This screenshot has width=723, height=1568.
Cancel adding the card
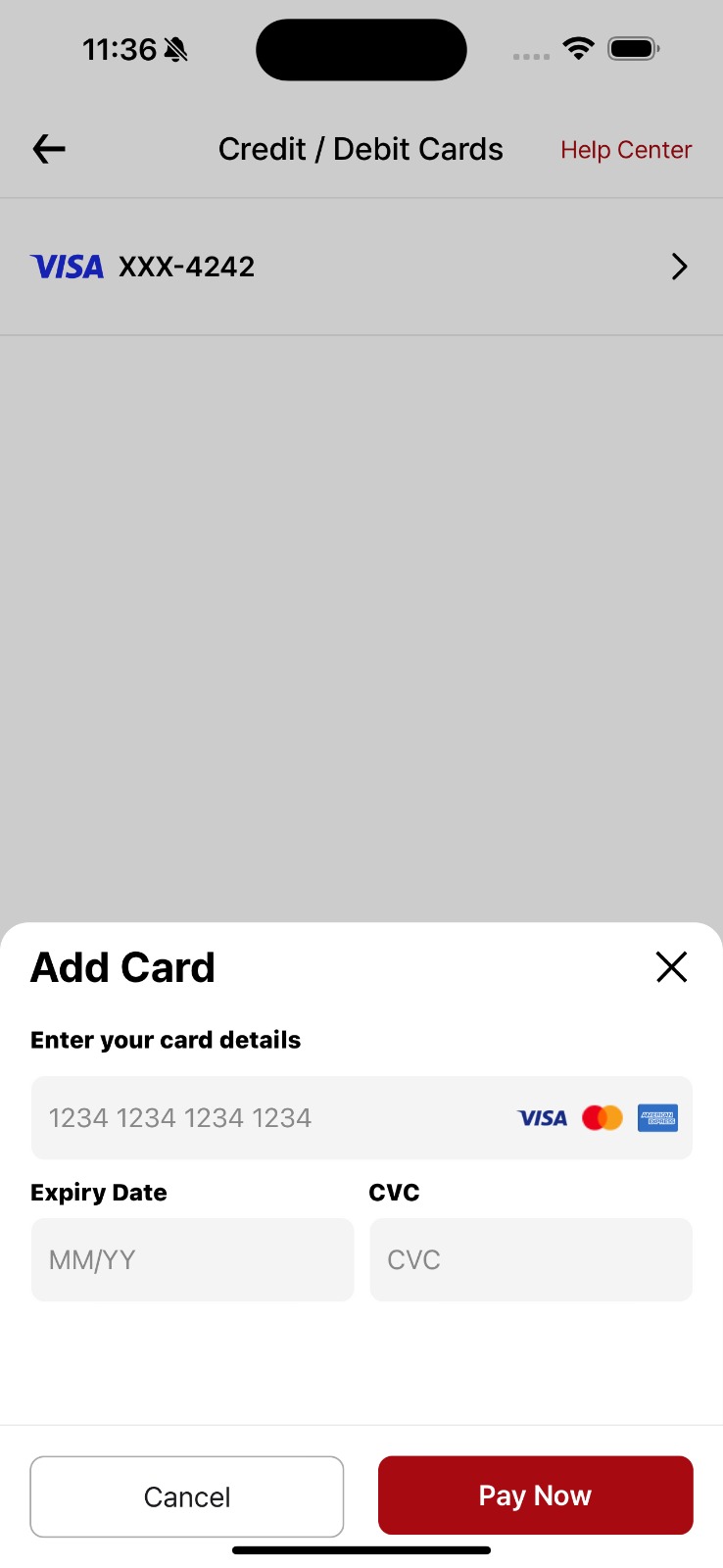187,1496
